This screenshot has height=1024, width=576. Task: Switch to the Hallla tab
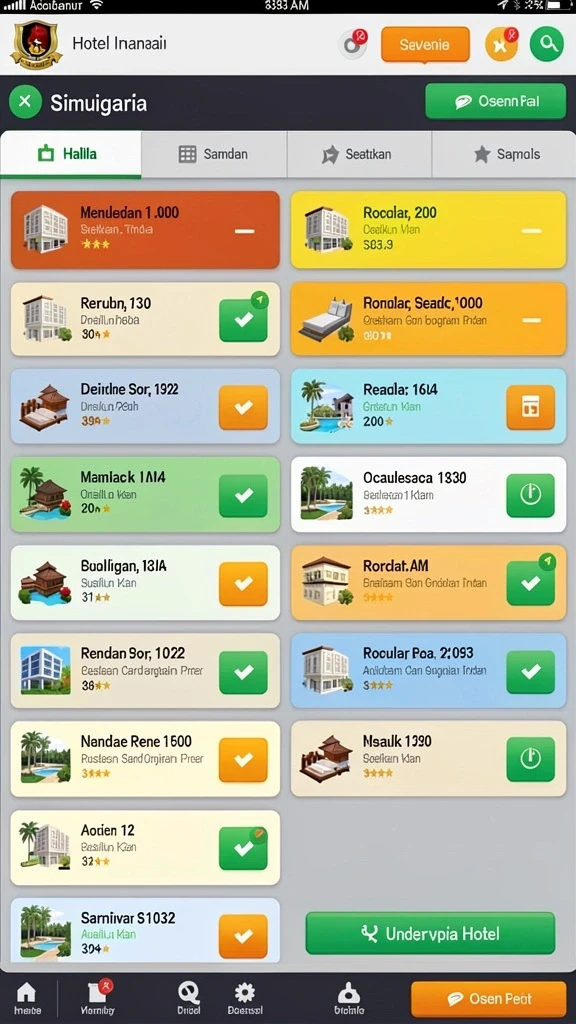(71, 154)
